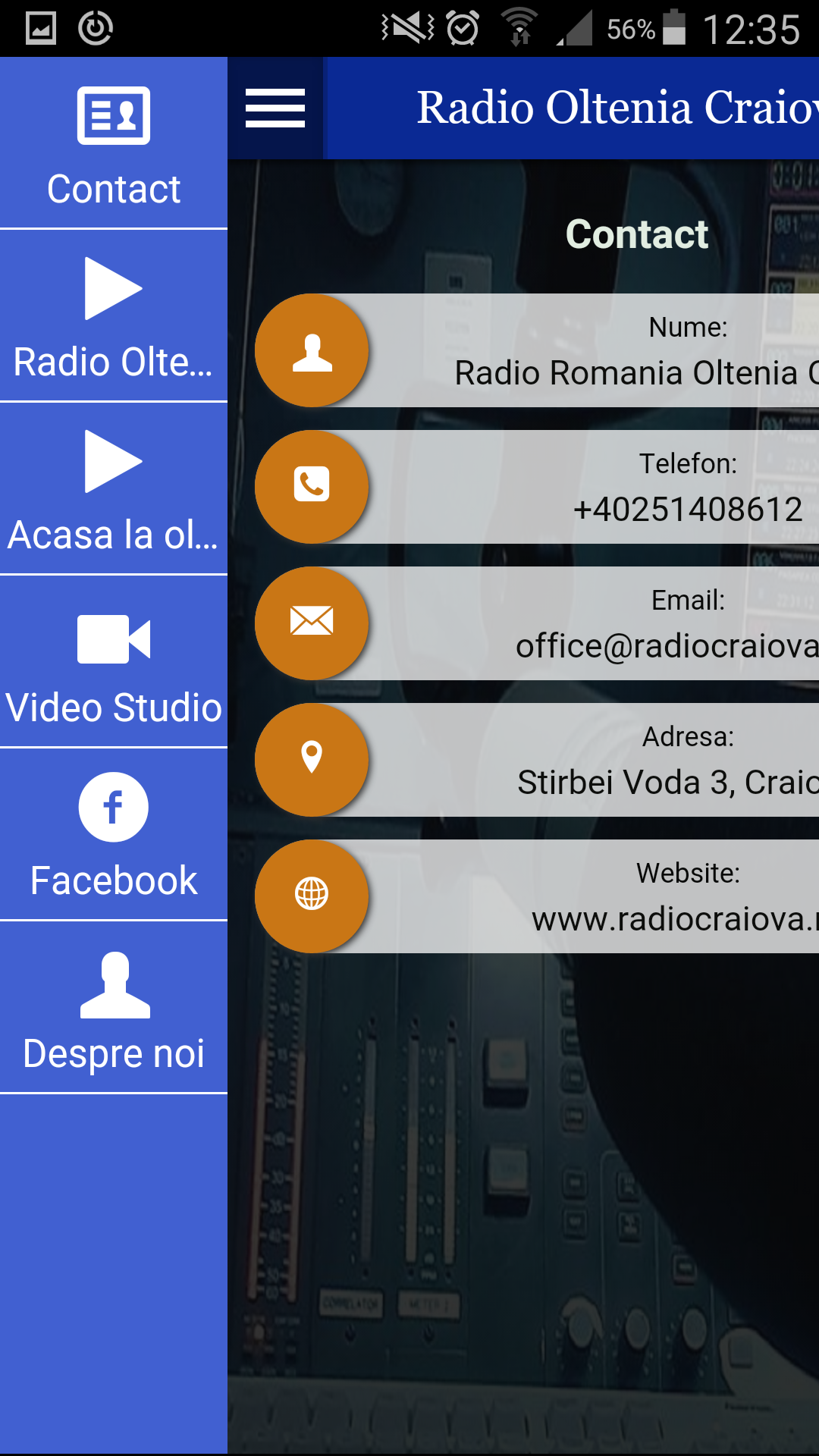Select Acasa la ol... in the drawer

click(114, 490)
